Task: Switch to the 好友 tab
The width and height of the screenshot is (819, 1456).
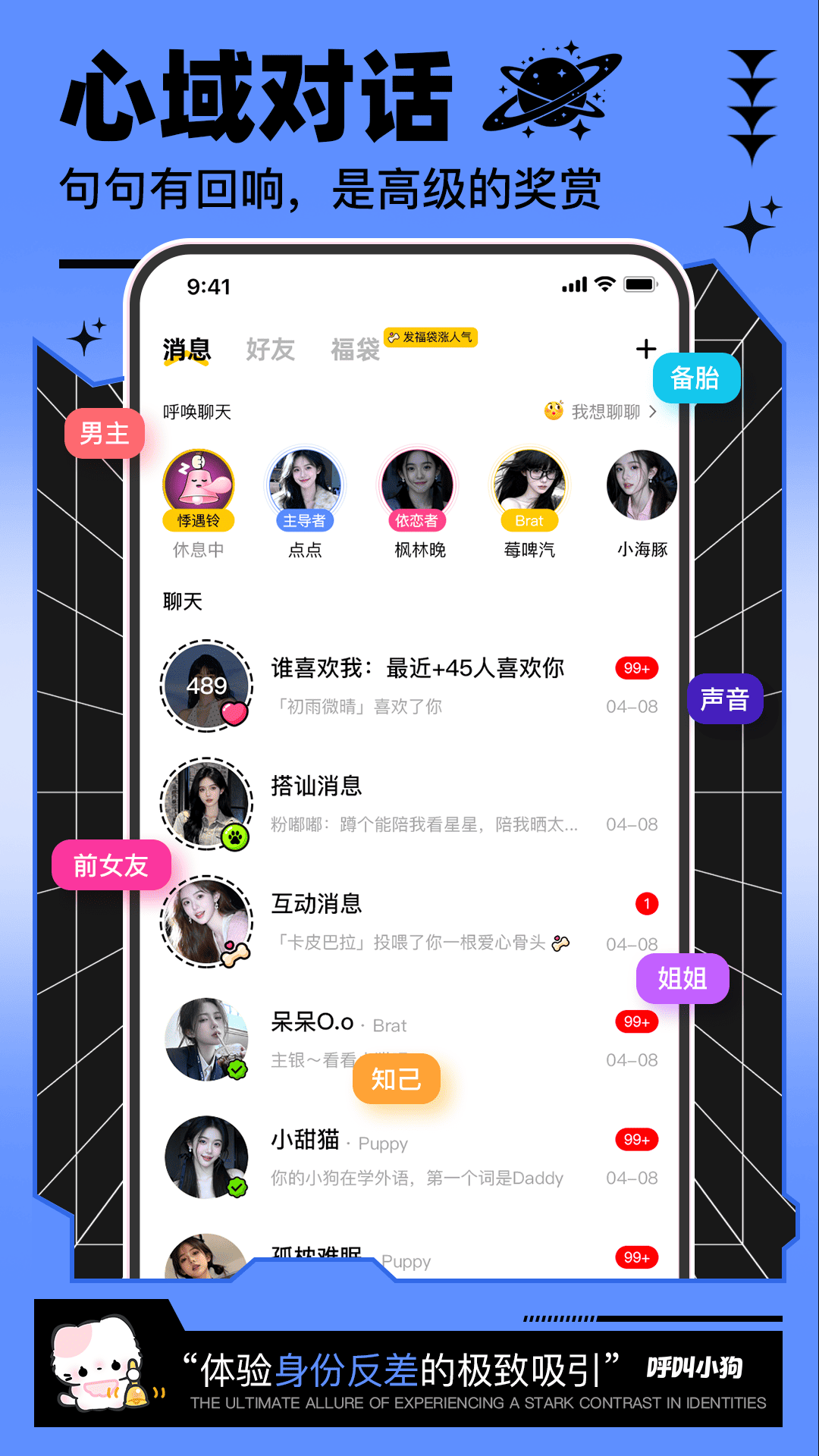Action: (x=271, y=348)
